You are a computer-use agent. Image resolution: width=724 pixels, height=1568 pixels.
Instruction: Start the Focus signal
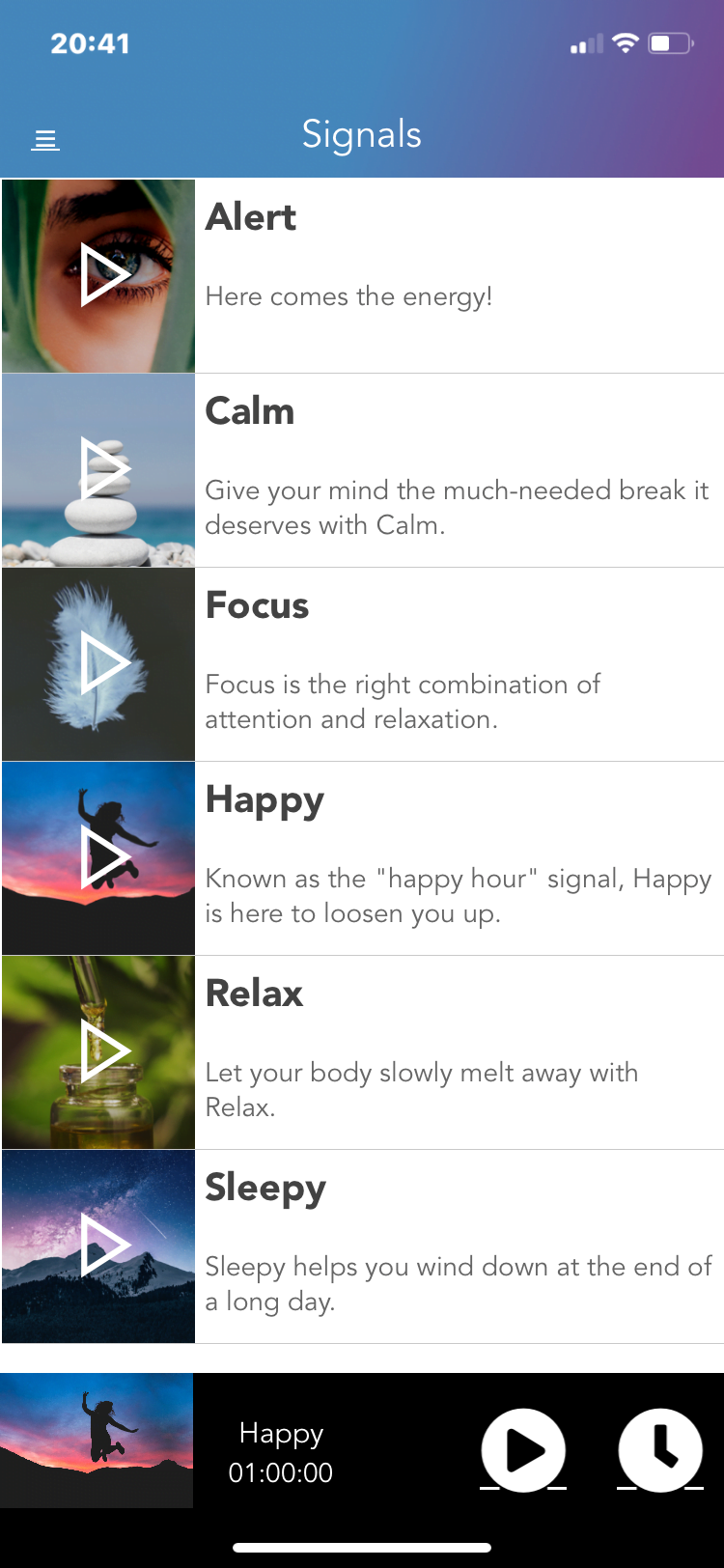(102, 663)
